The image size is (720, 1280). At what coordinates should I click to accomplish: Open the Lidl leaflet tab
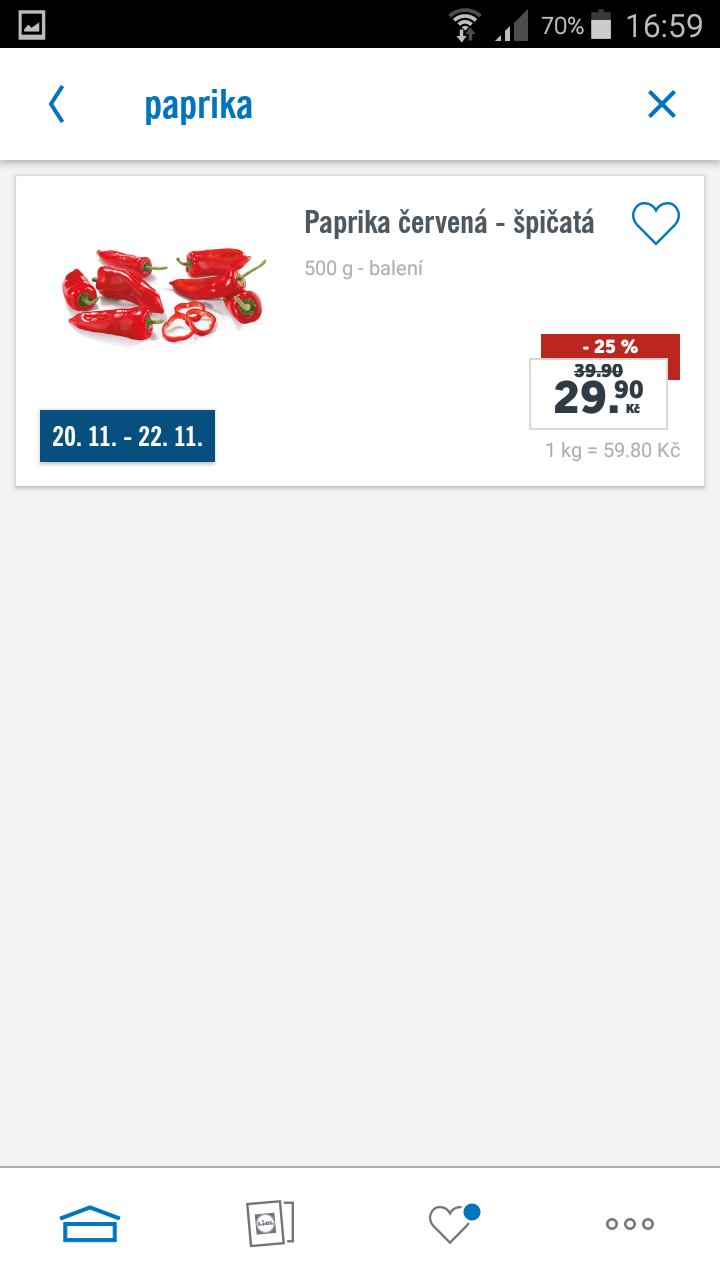[270, 1223]
